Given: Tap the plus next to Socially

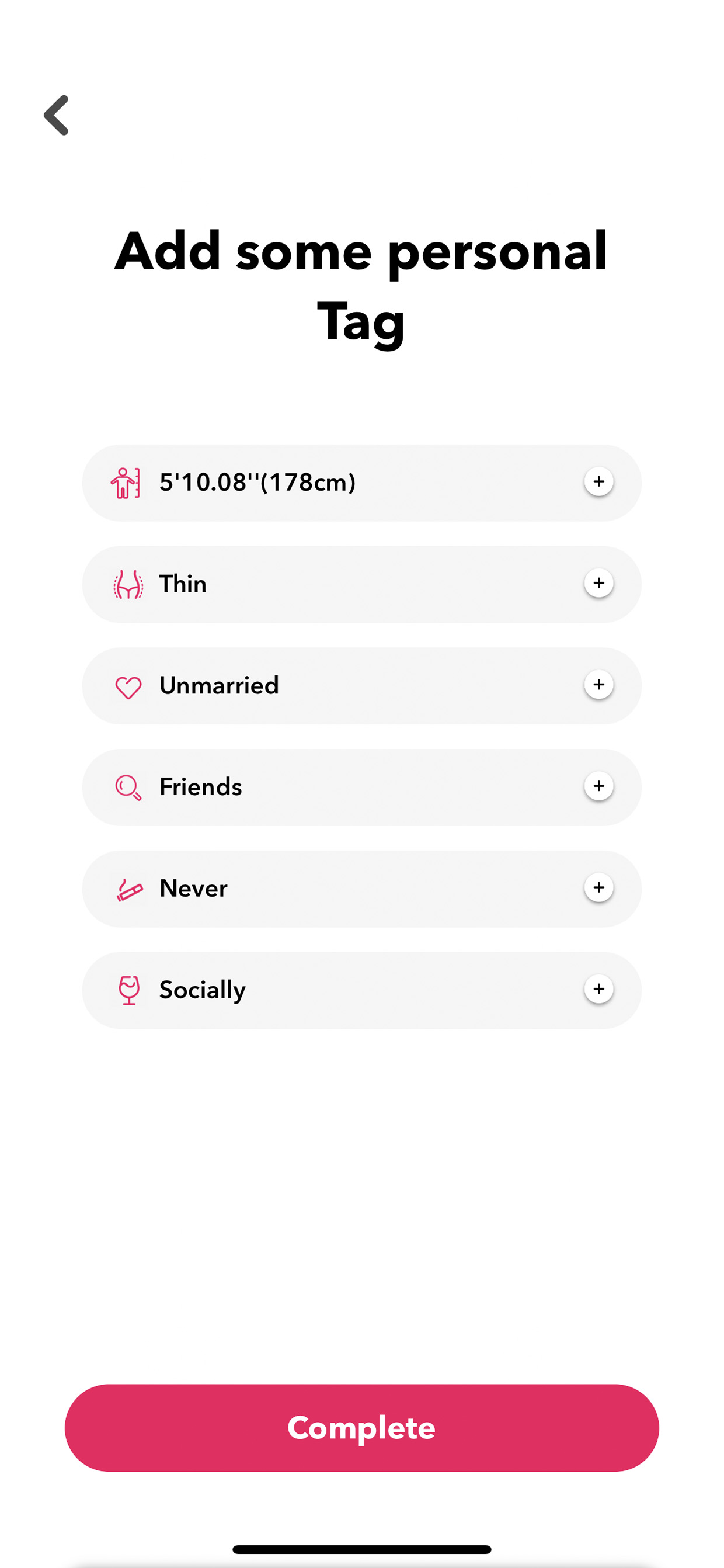Looking at the screenshot, I should (598, 989).
